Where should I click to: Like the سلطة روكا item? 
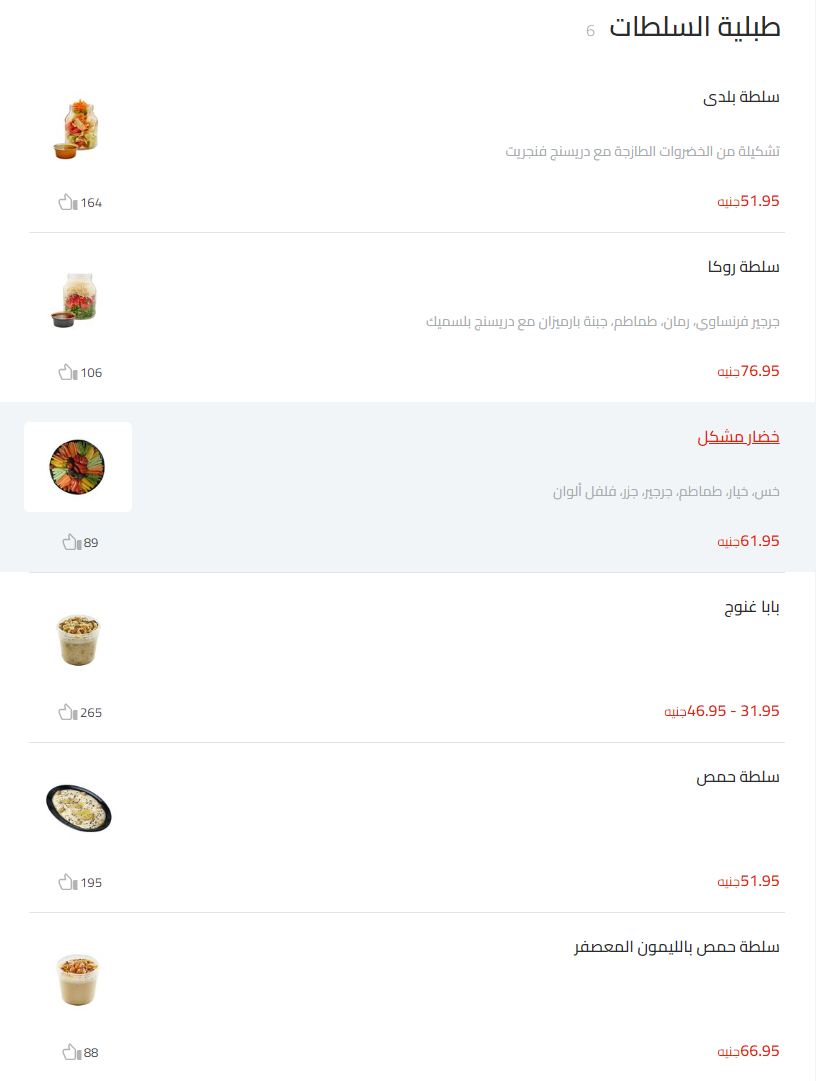point(68,372)
